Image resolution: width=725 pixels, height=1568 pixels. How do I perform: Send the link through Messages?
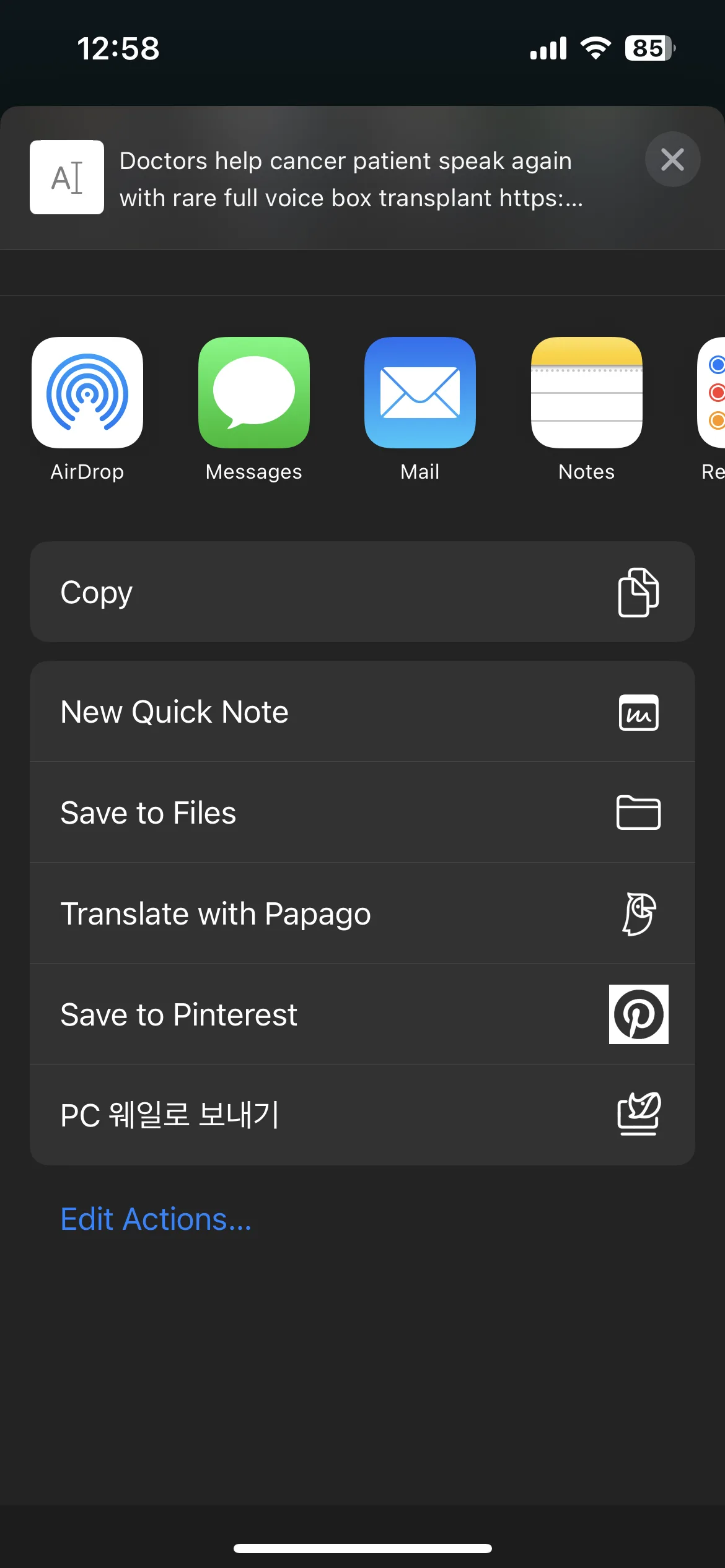coord(253,393)
